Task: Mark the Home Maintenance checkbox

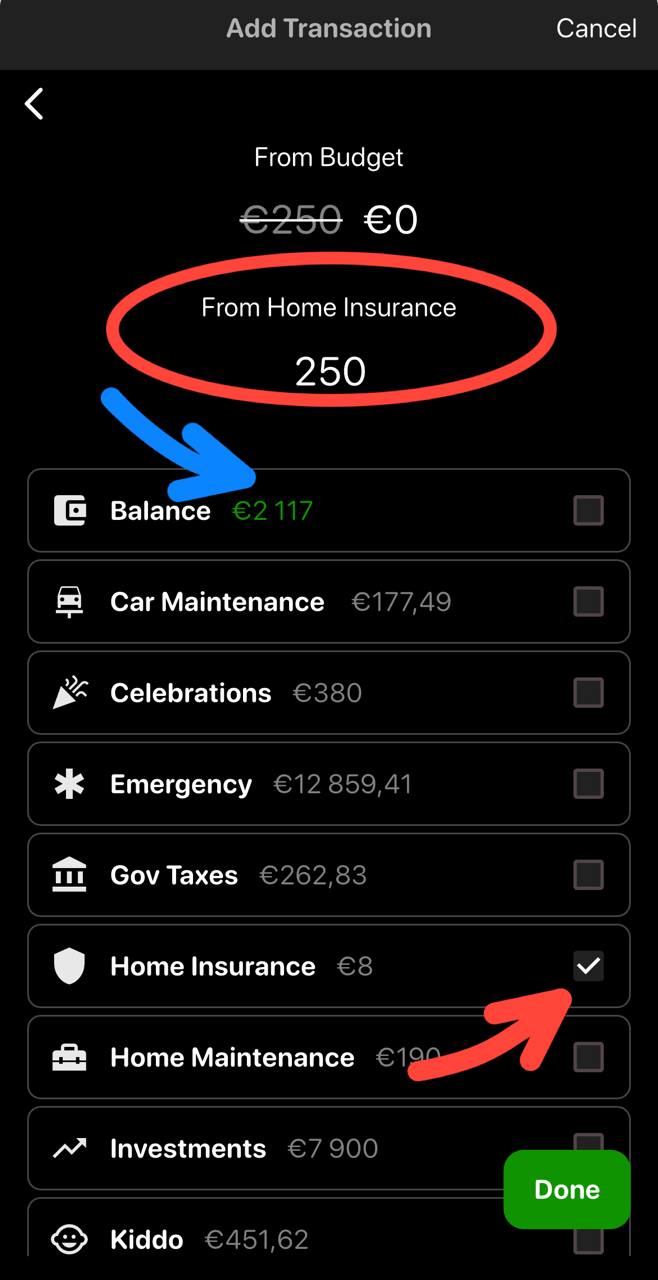Action: [588, 1057]
